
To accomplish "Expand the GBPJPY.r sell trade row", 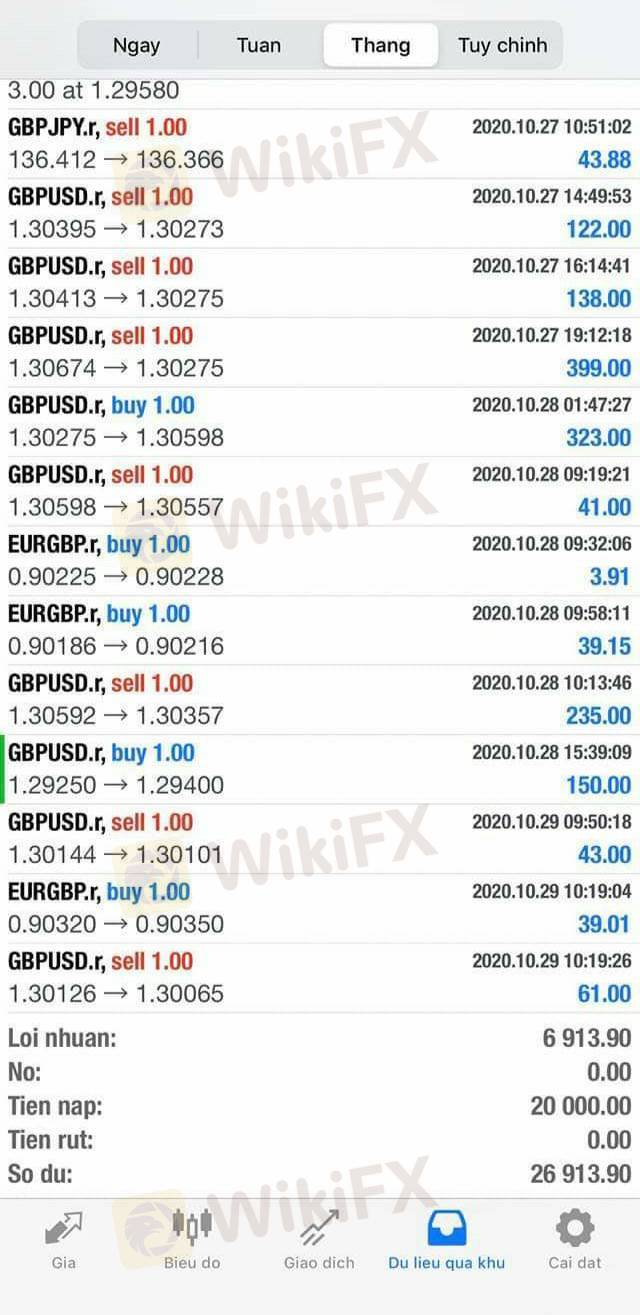I will (320, 144).
